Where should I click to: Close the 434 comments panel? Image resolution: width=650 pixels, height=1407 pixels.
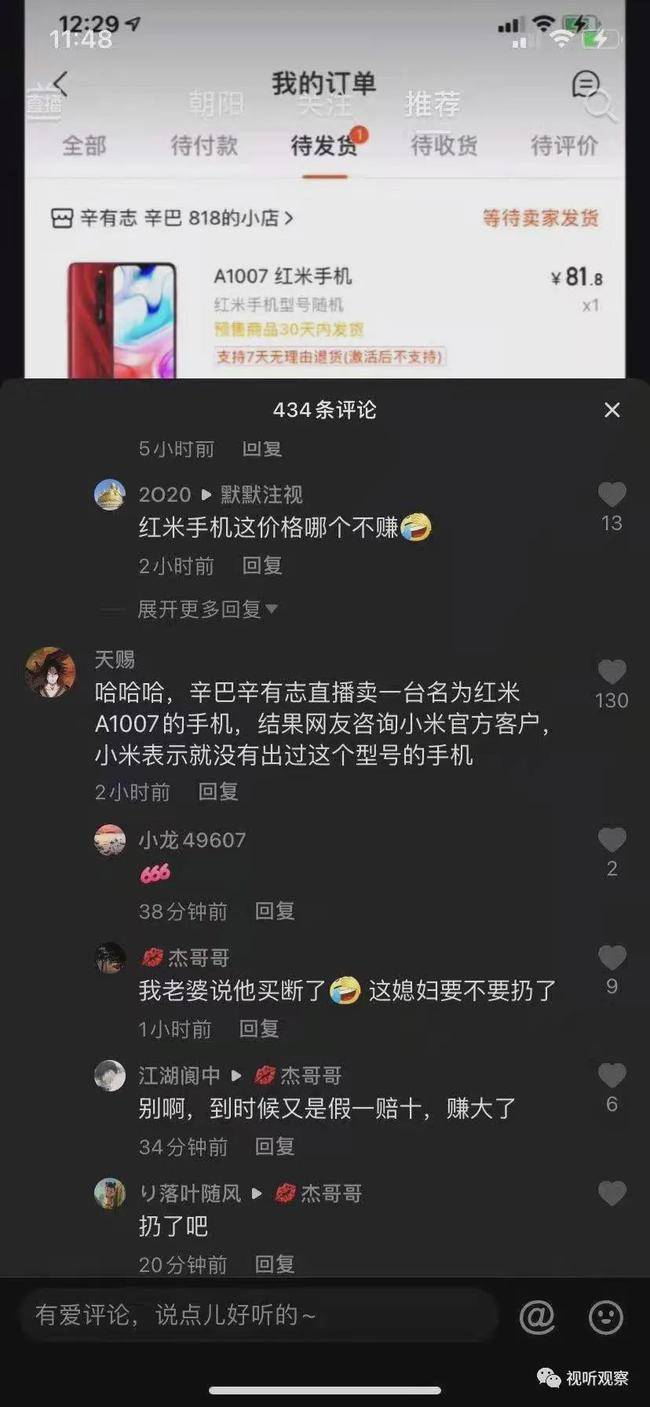click(x=612, y=410)
